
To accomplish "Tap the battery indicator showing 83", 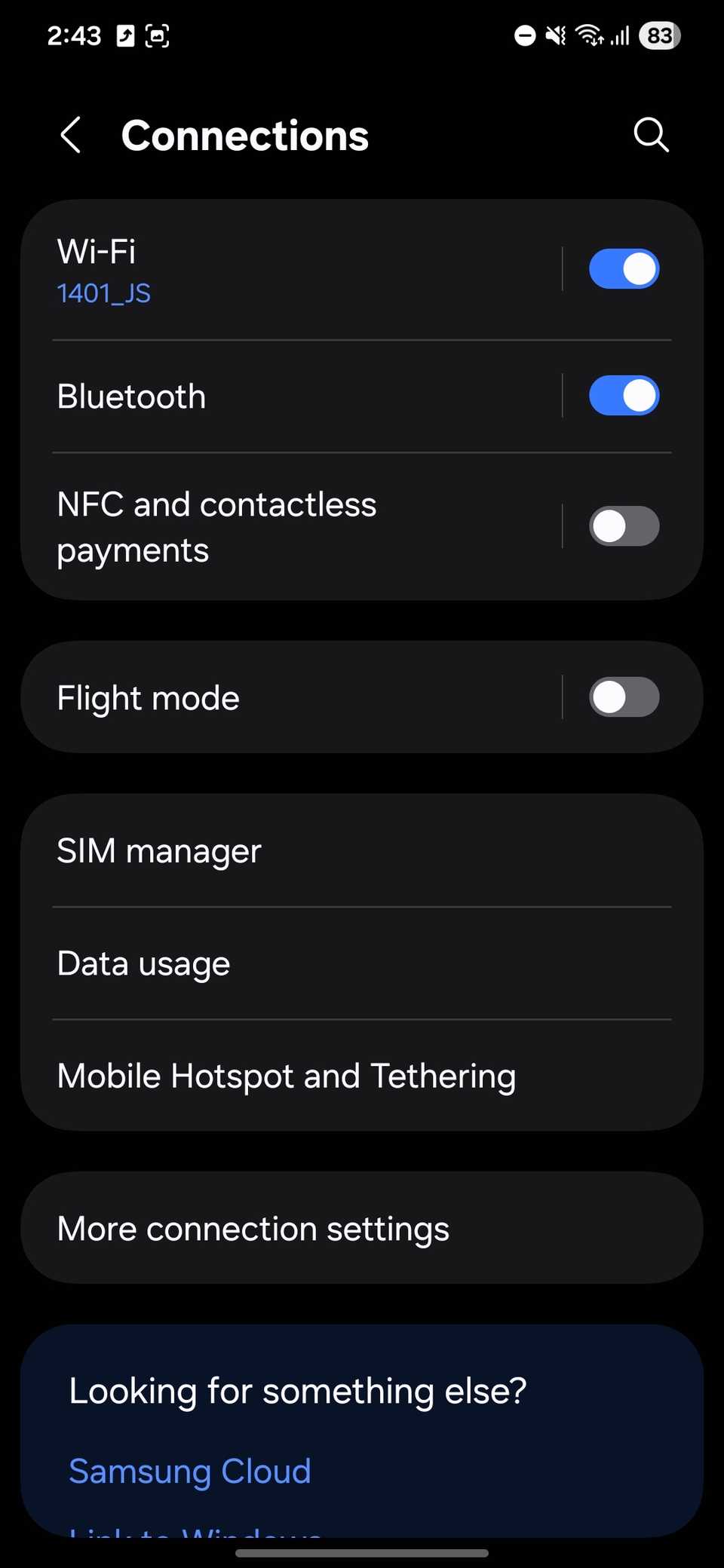I will pos(657,35).
